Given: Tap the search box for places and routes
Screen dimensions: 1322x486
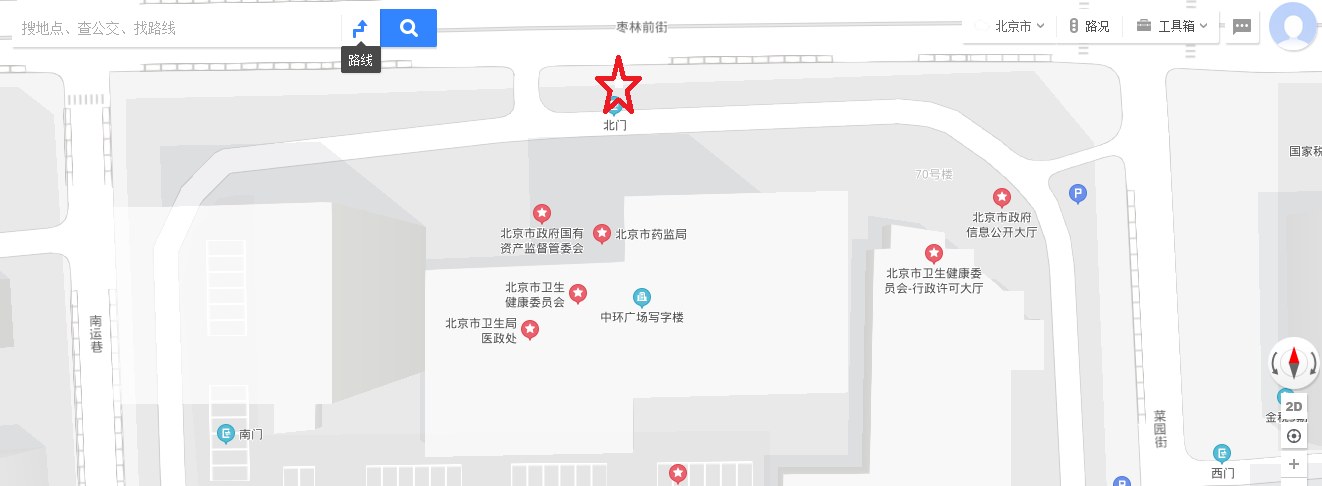Looking at the screenshot, I should coord(175,28).
